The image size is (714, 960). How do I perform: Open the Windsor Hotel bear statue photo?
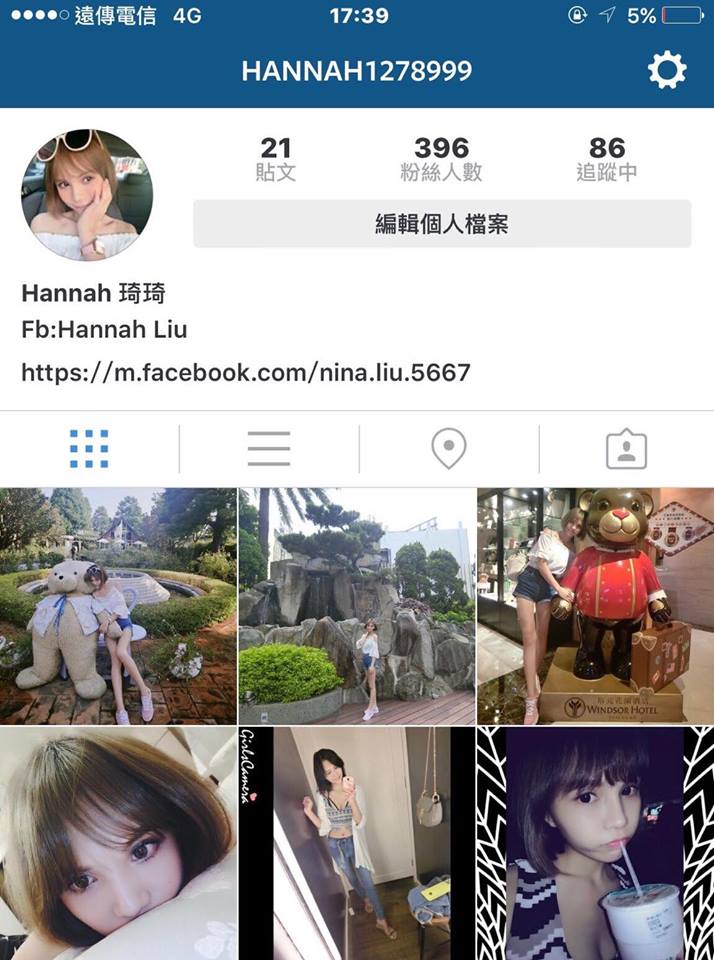[595, 606]
